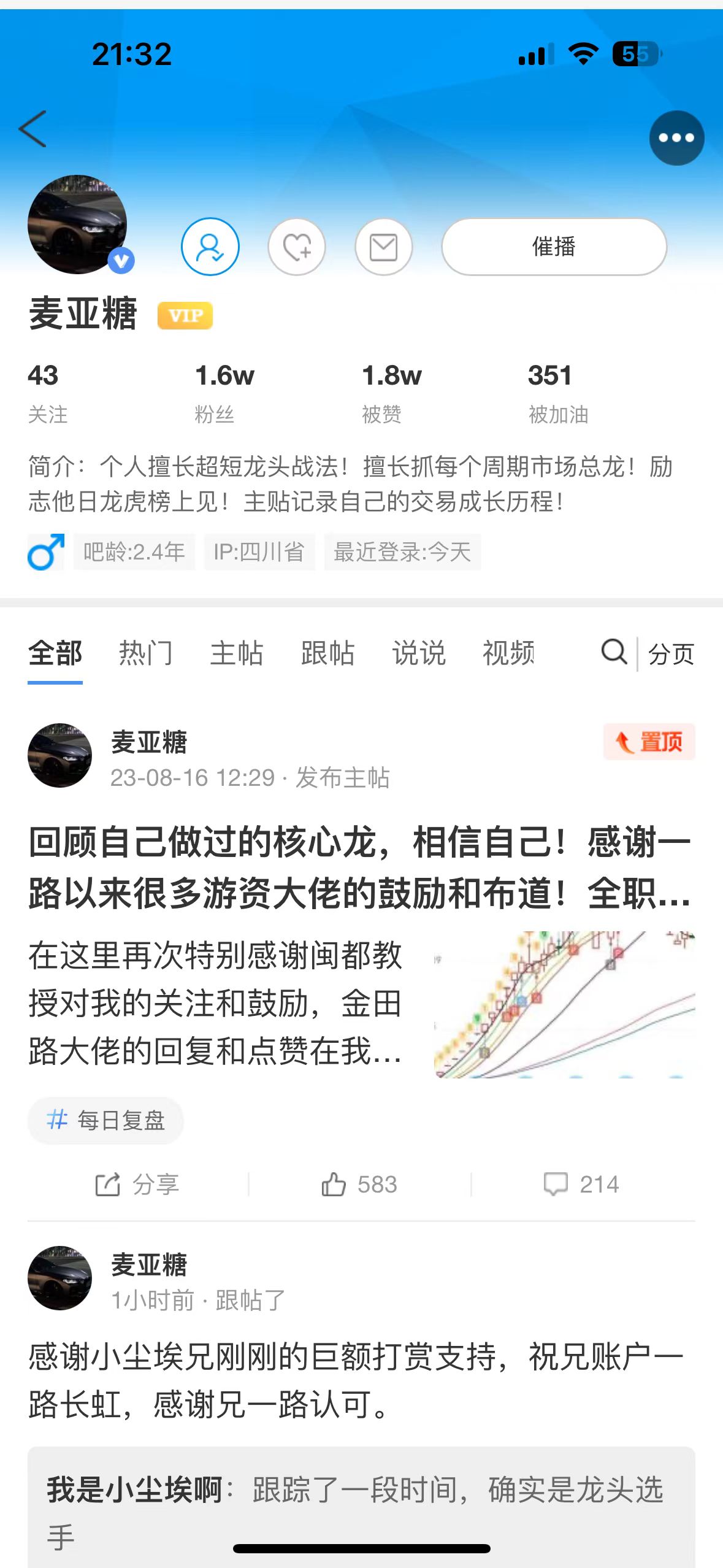Screen dimensions: 723x1568
Task: Tap the 分页 pagination button
Action: [671, 655]
